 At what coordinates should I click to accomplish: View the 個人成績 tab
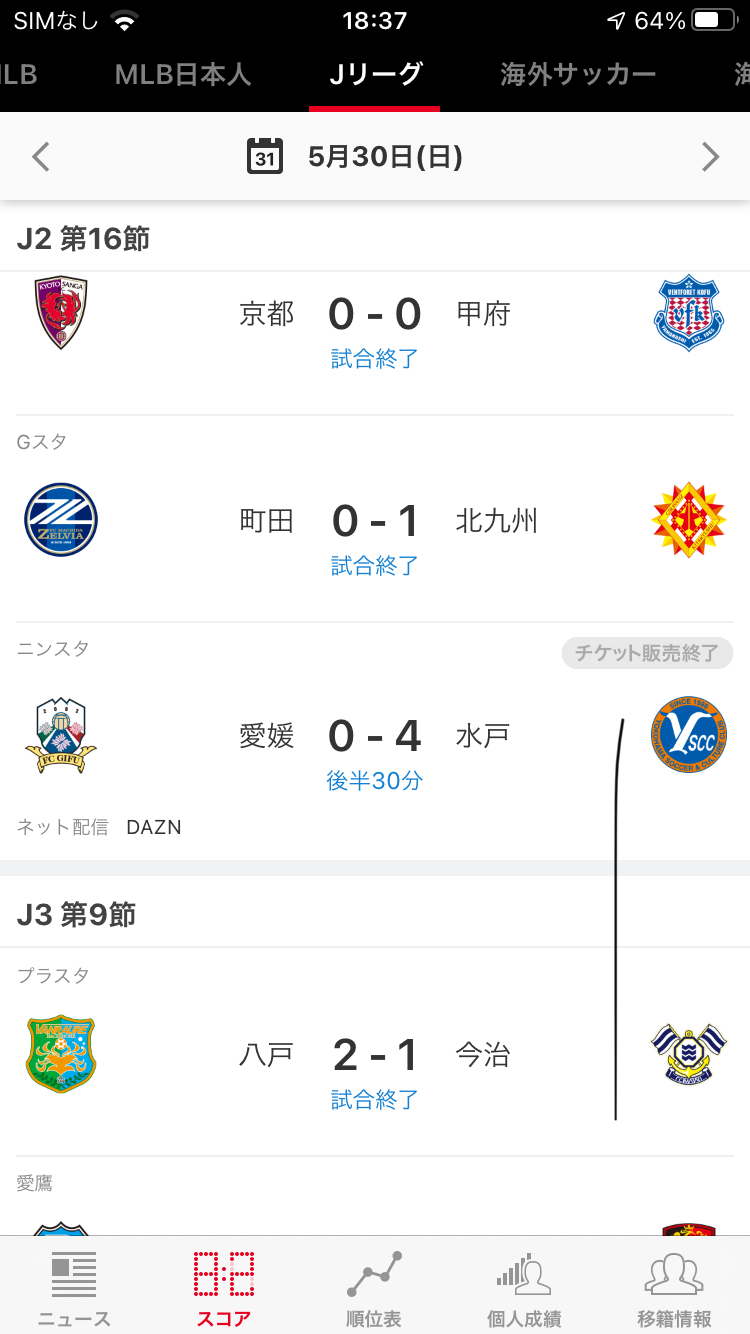pyautogui.click(x=524, y=1288)
